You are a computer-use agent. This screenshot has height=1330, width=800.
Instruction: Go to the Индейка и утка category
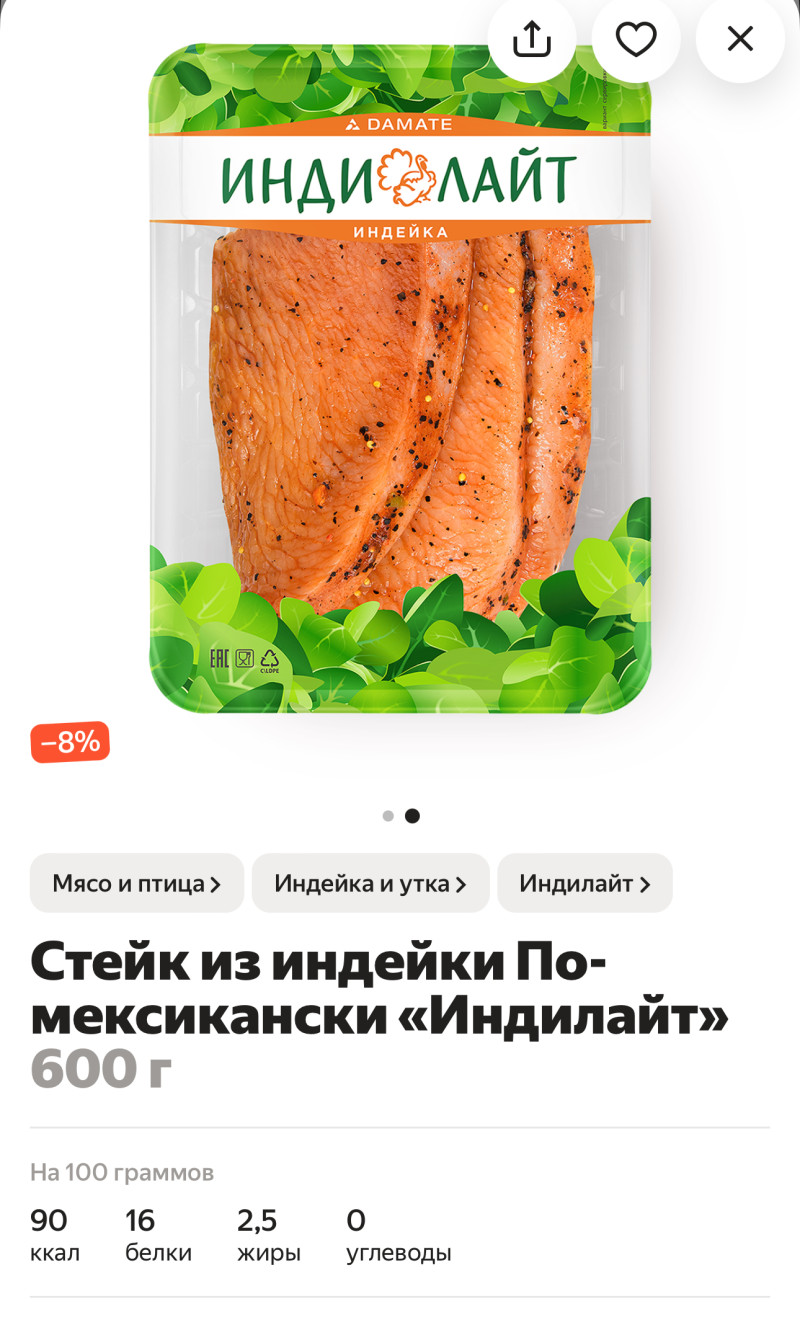pos(370,883)
